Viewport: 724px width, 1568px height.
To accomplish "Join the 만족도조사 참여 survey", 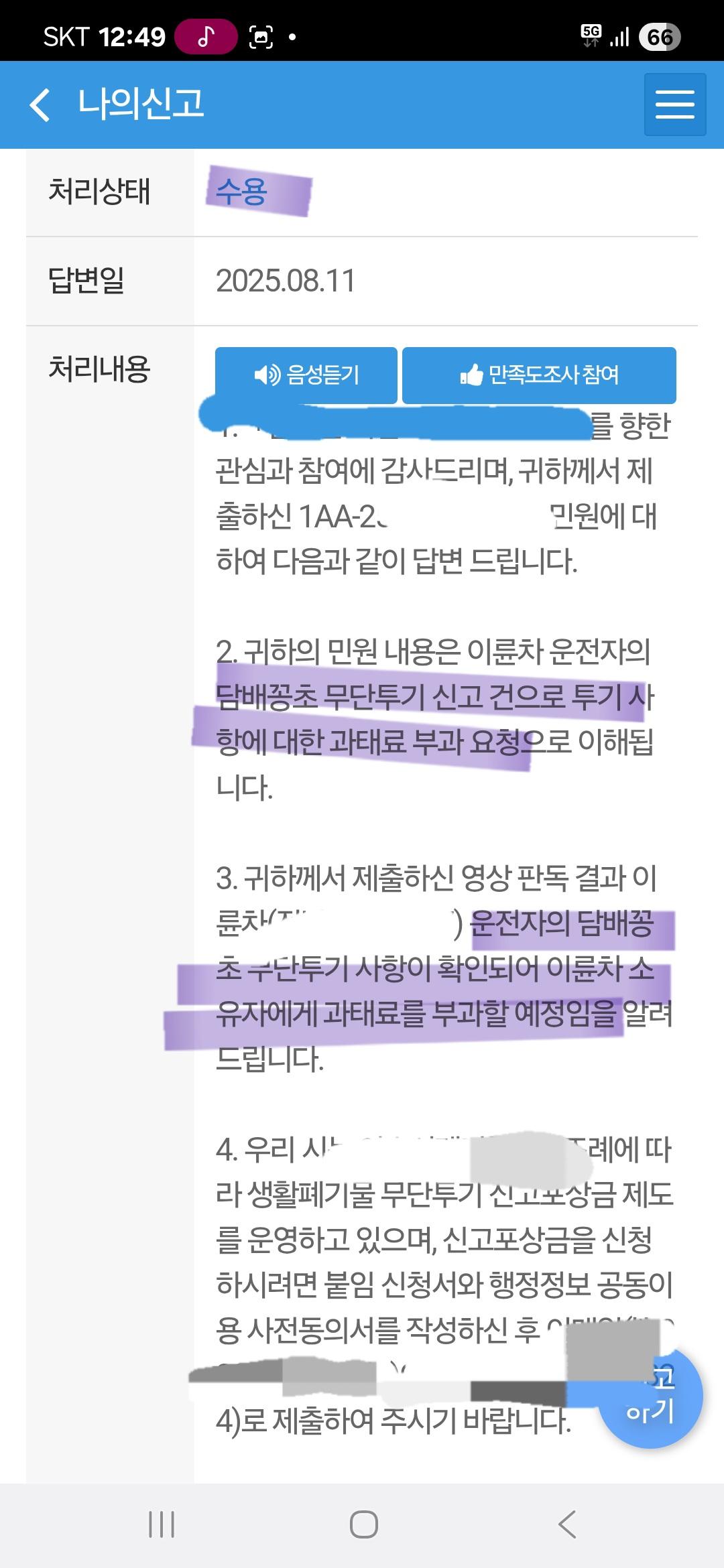I will tap(539, 375).
